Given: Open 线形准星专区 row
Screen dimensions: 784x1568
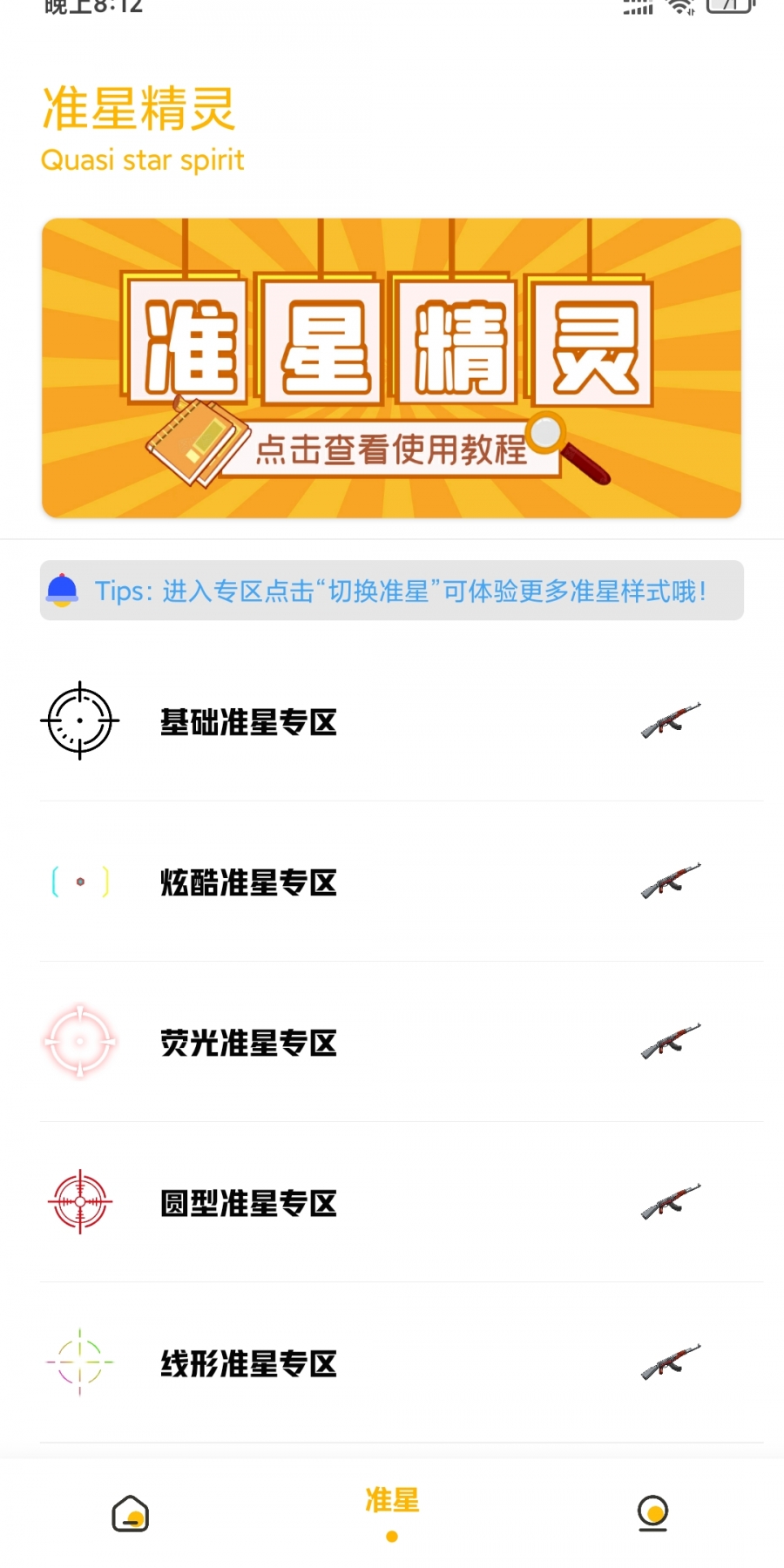Looking at the screenshot, I should 401,1362.
